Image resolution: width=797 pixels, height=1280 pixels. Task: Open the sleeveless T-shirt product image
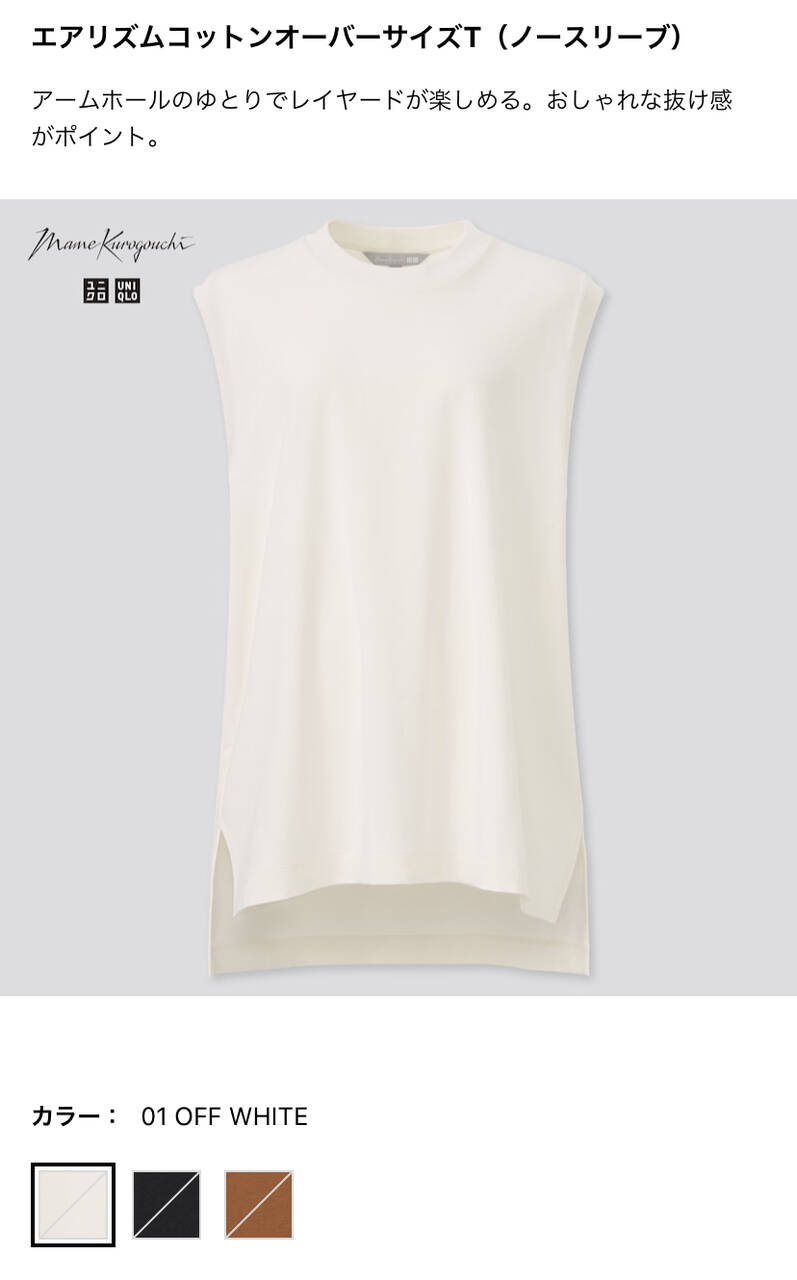click(398, 597)
